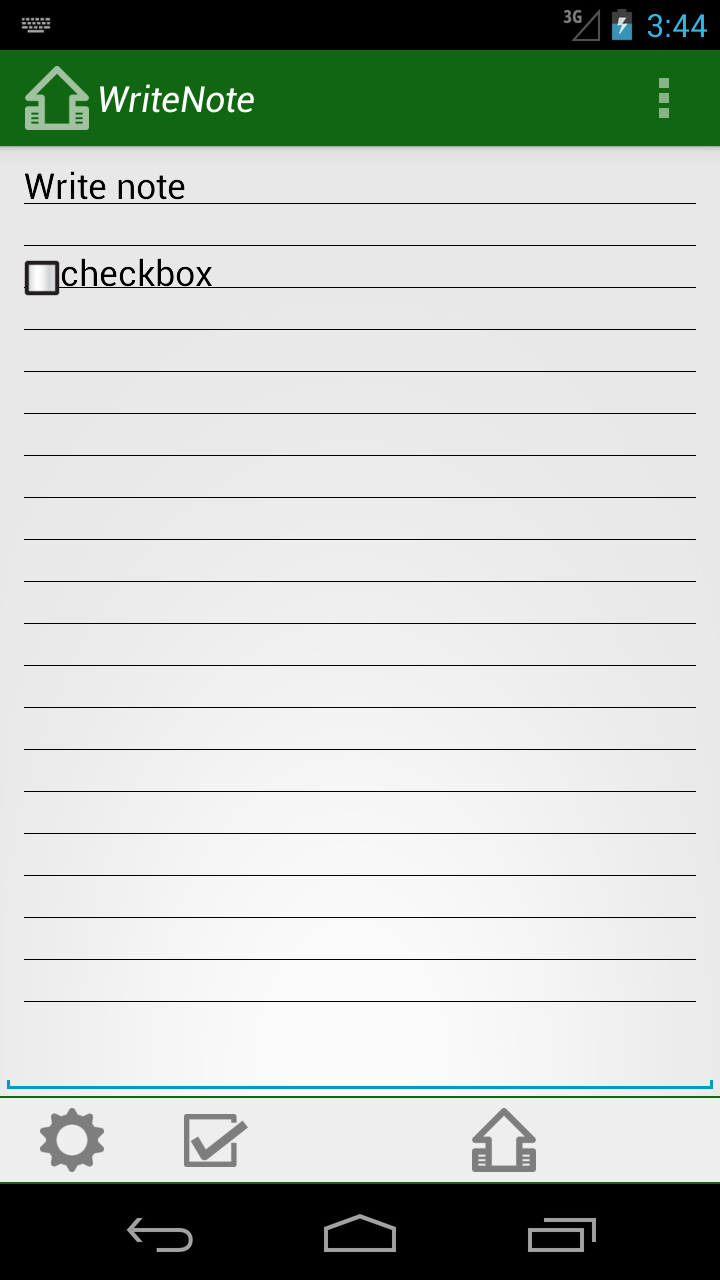Open the overflow menu
The image size is (720, 1280).
(663, 98)
